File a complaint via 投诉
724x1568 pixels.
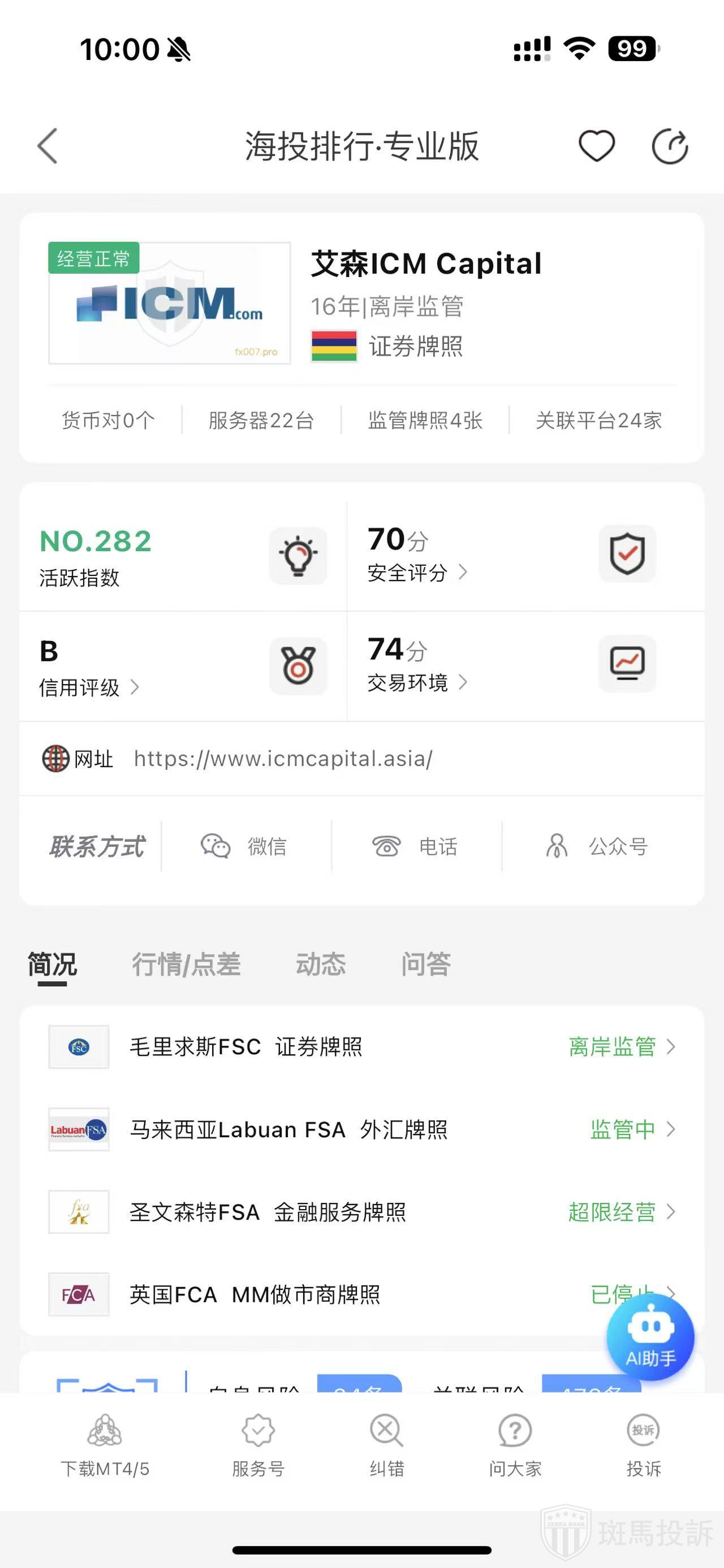(644, 1446)
